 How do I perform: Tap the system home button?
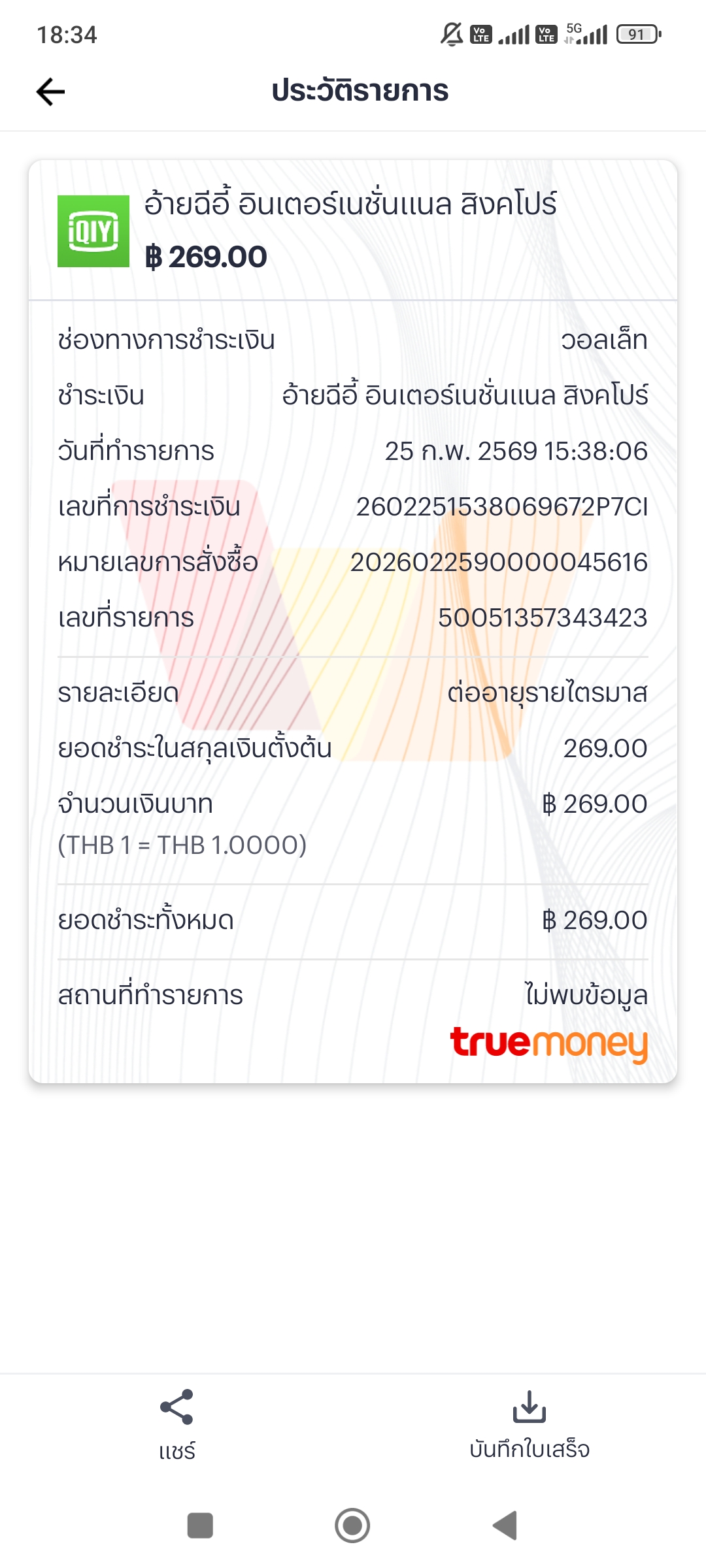pyautogui.click(x=352, y=1526)
